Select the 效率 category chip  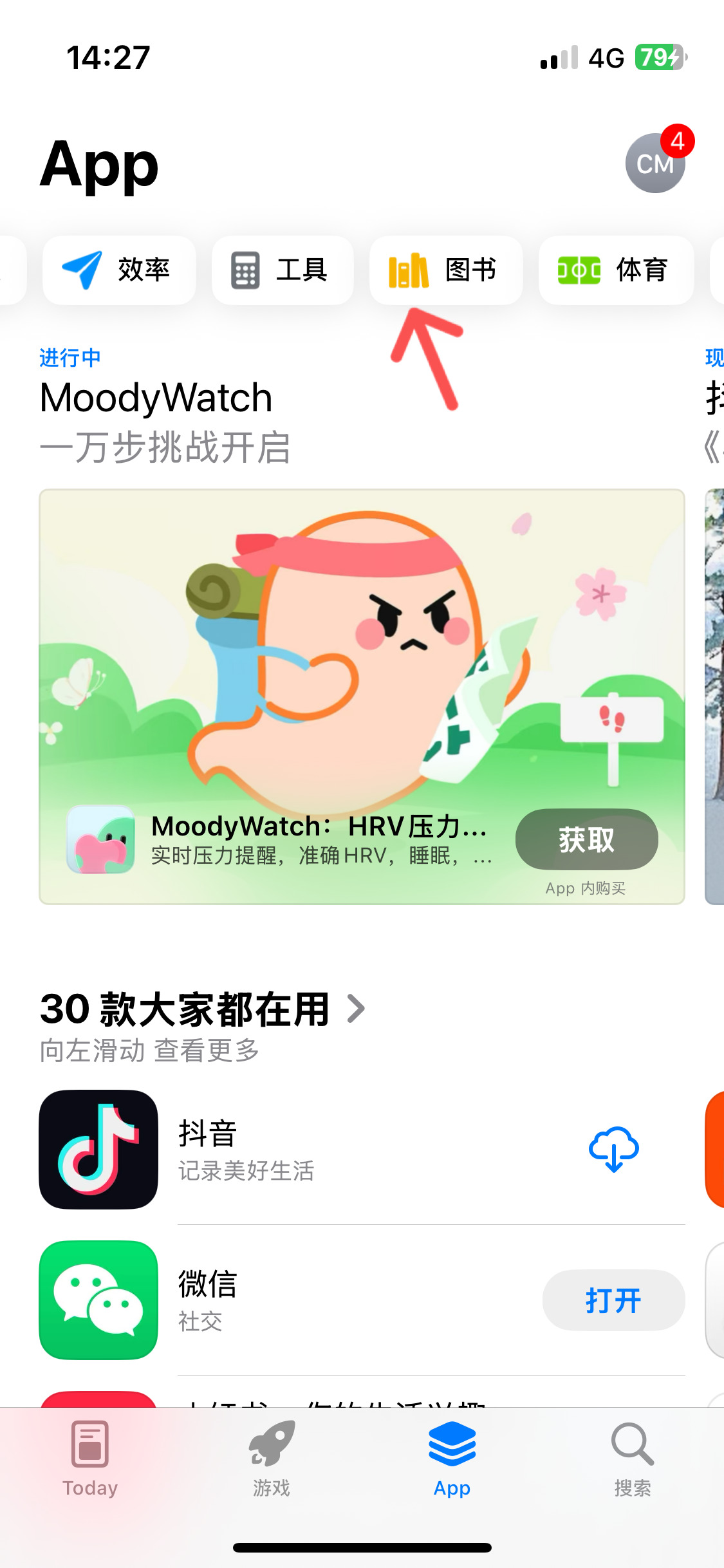tap(119, 270)
